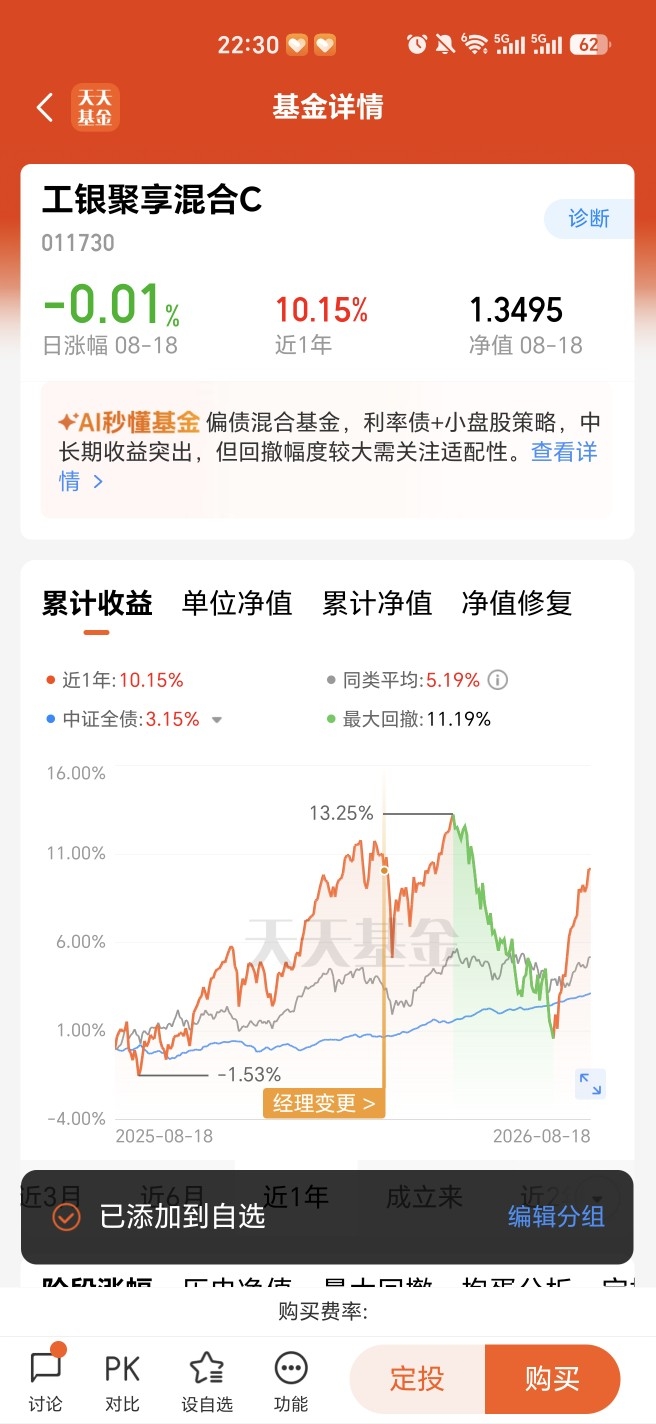Image resolution: width=656 pixels, height=1424 pixels.
Task: Tap the 设自选 star button
Action: 207,1380
